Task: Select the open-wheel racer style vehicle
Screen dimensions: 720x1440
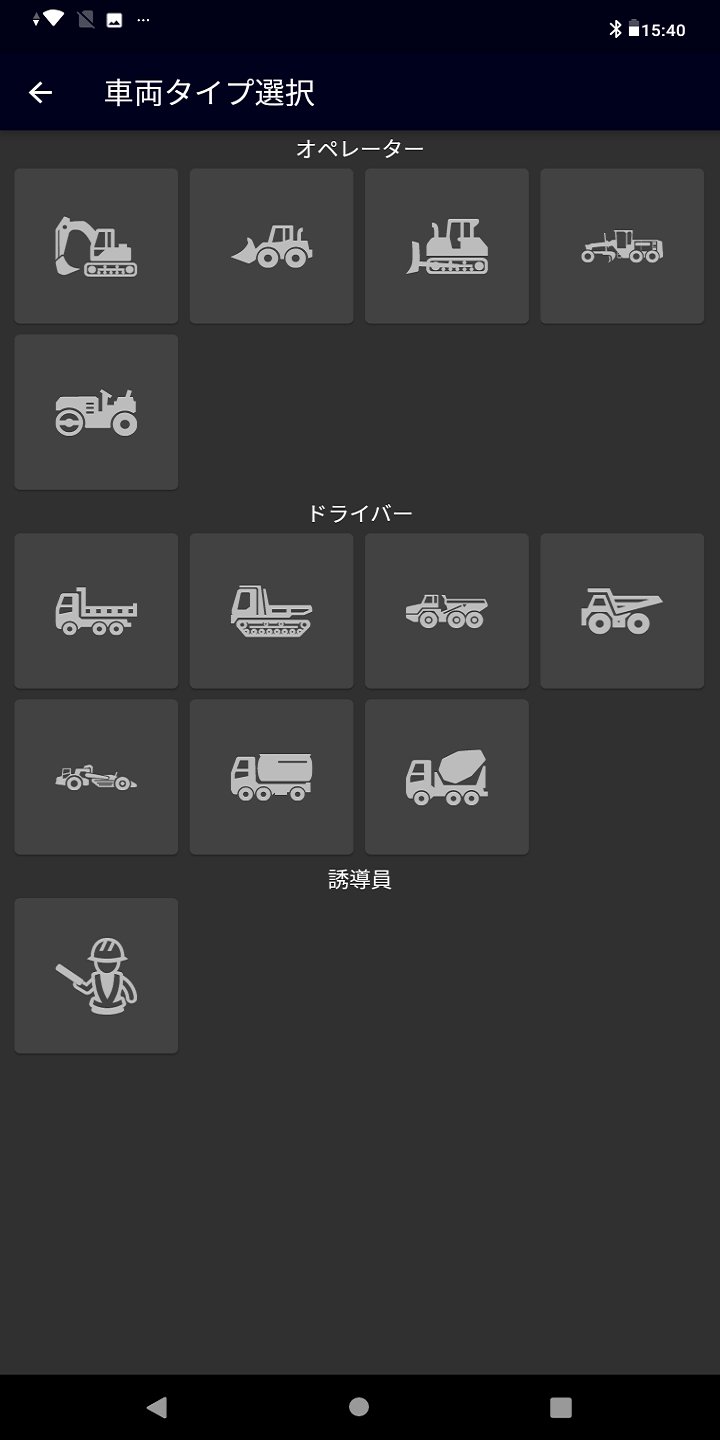Action: point(95,776)
